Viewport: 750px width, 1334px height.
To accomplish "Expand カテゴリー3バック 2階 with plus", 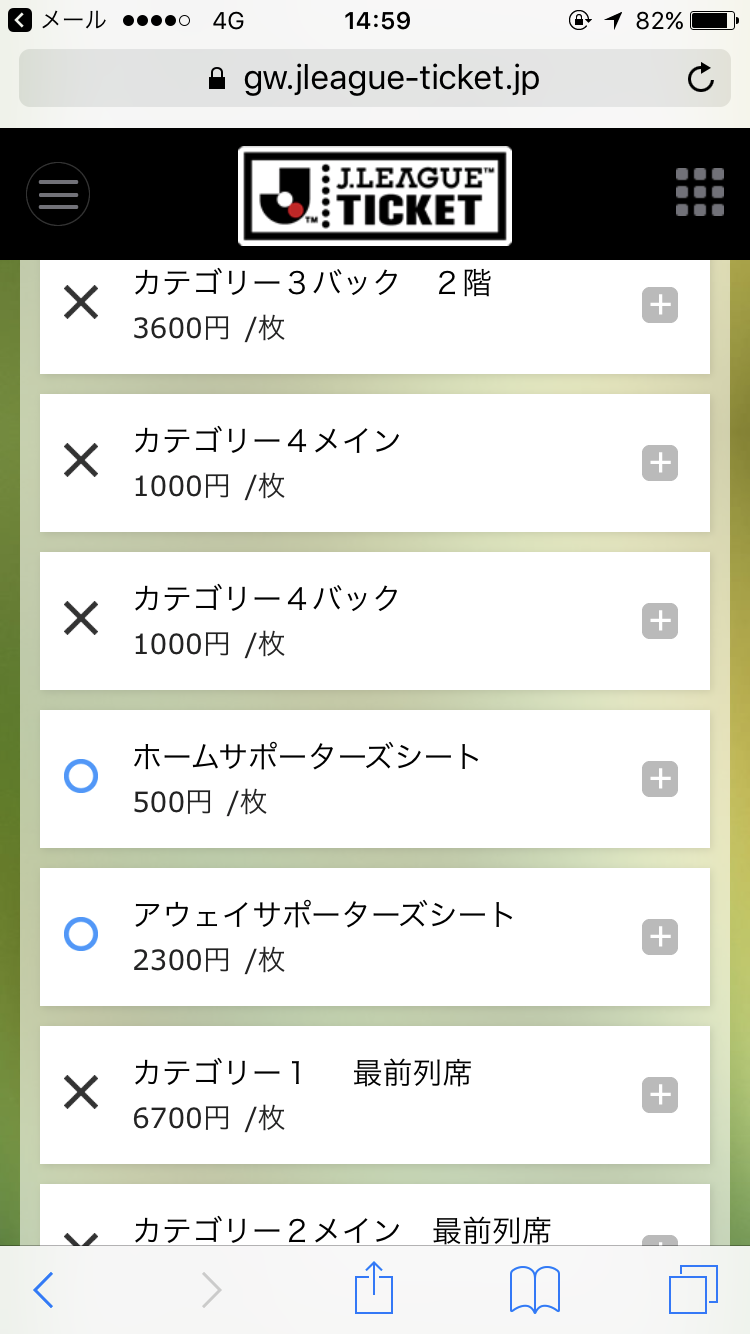I will 660,306.
